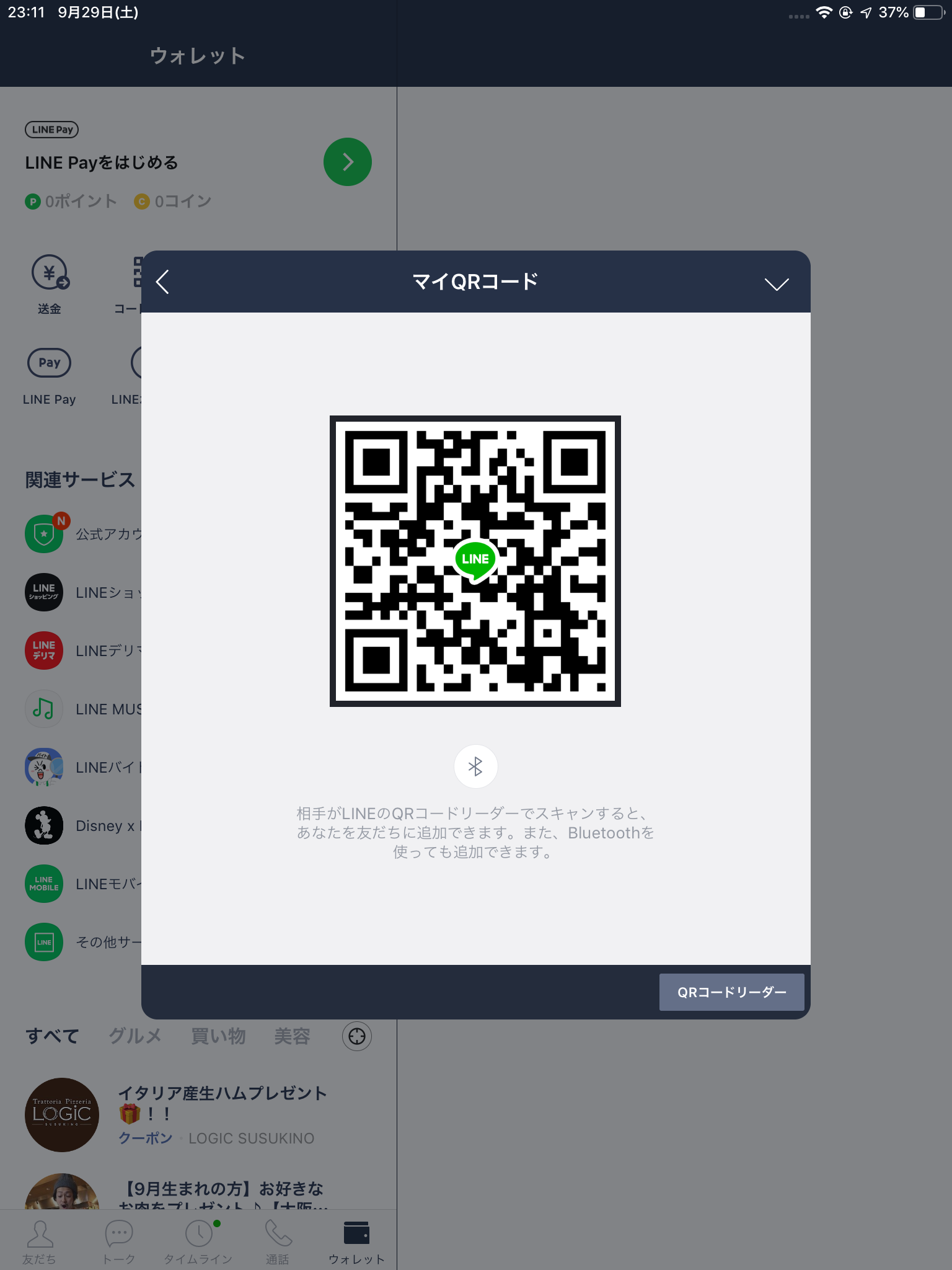This screenshot has height=1270, width=952.
Task: Select the 買い物 category filter
Action: (x=218, y=1036)
